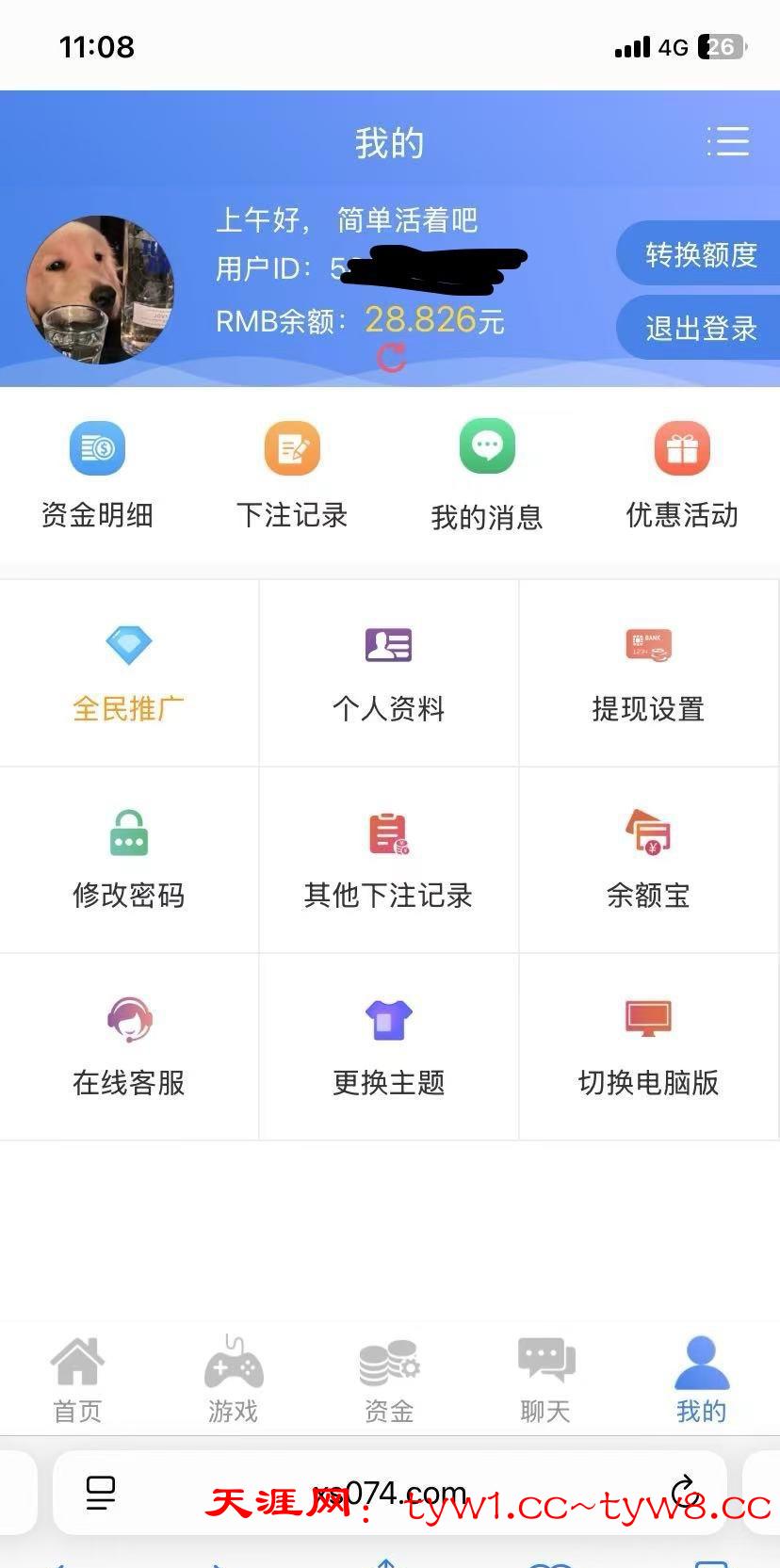Select 切换电脑版 desktop version
The width and height of the screenshot is (780, 1568).
click(x=648, y=1046)
